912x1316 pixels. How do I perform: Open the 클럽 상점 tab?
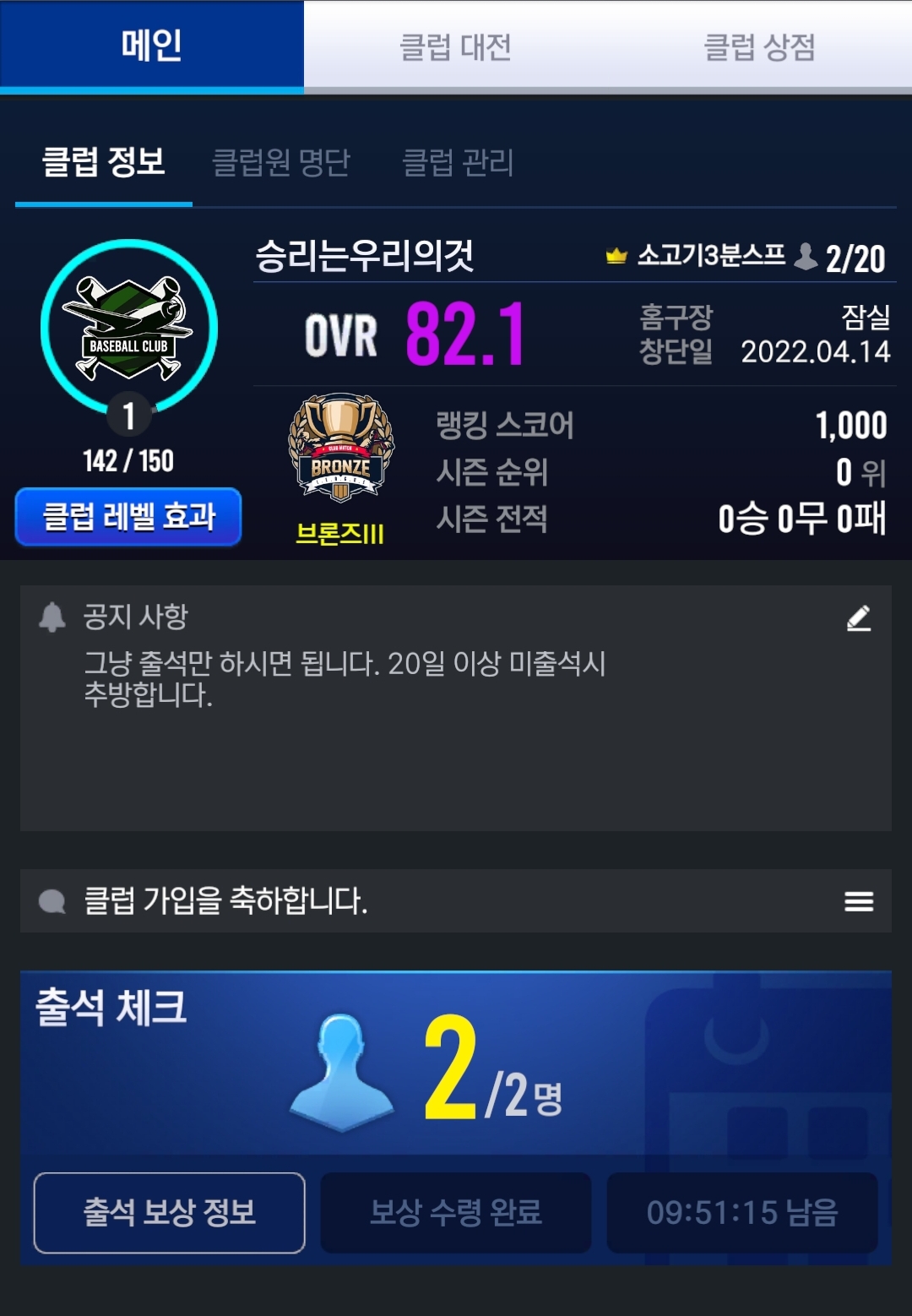pos(759,46)
